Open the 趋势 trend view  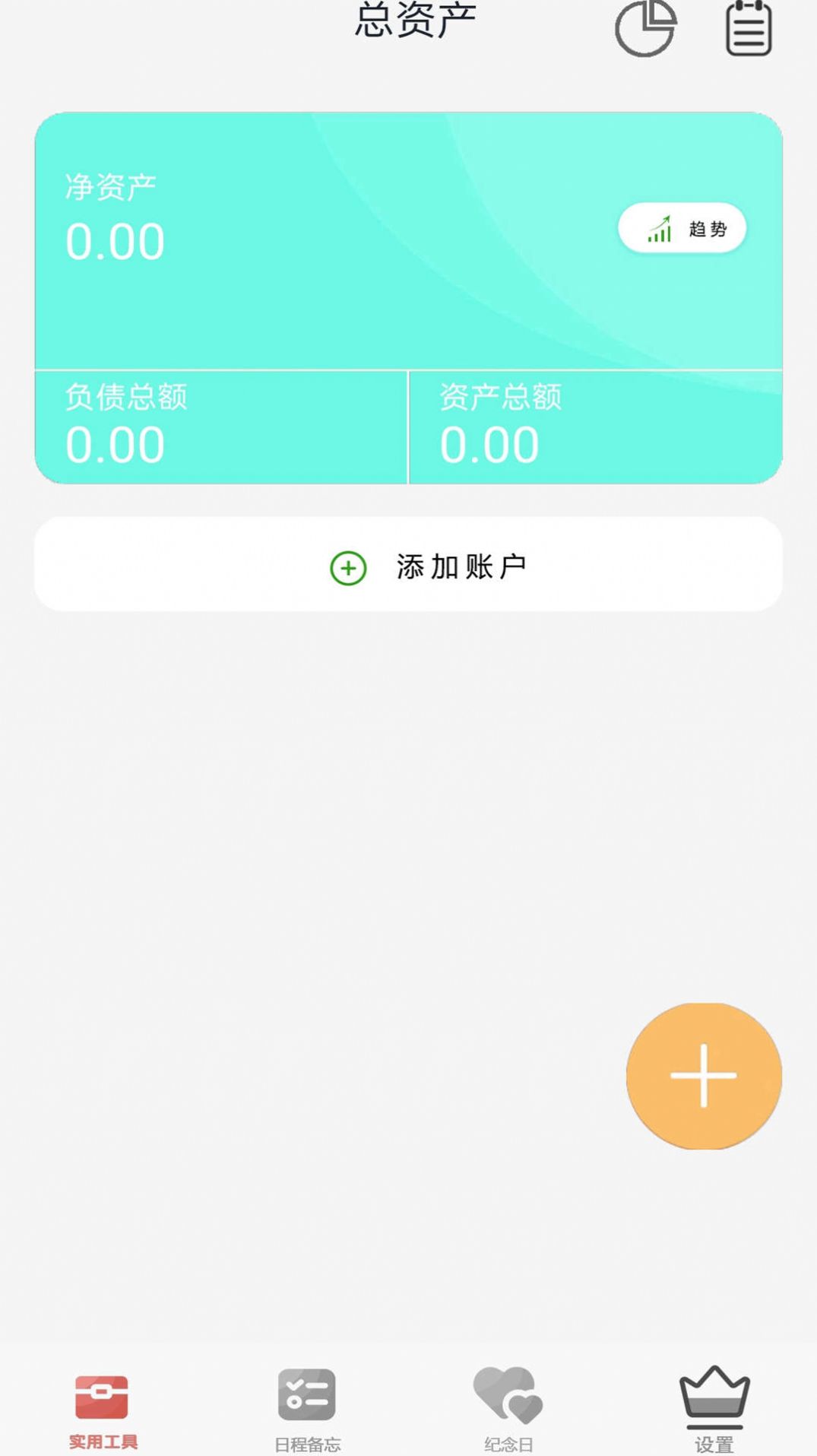click(x=682, y=227)
